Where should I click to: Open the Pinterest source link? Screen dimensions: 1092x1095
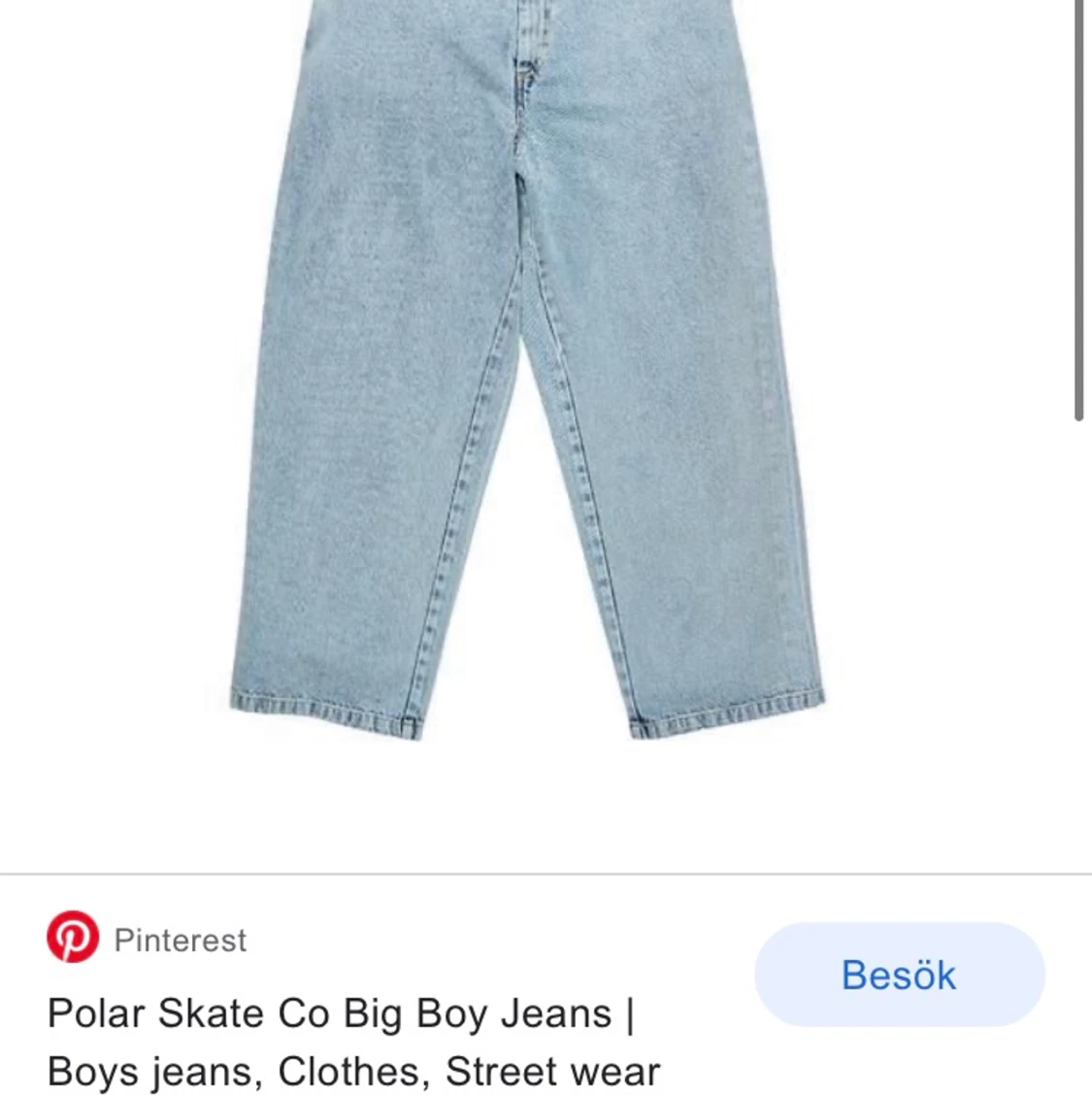[180, 940]
